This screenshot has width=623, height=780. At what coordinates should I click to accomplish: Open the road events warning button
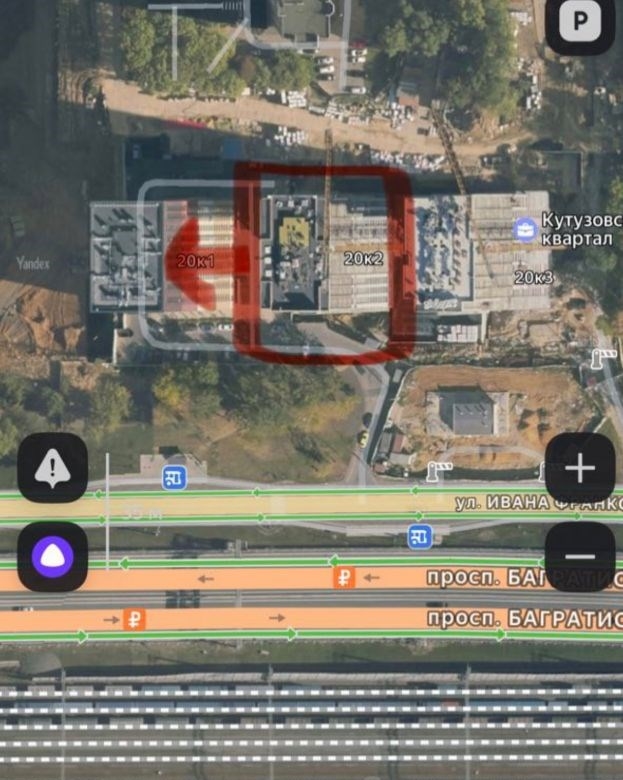[52, 468]
